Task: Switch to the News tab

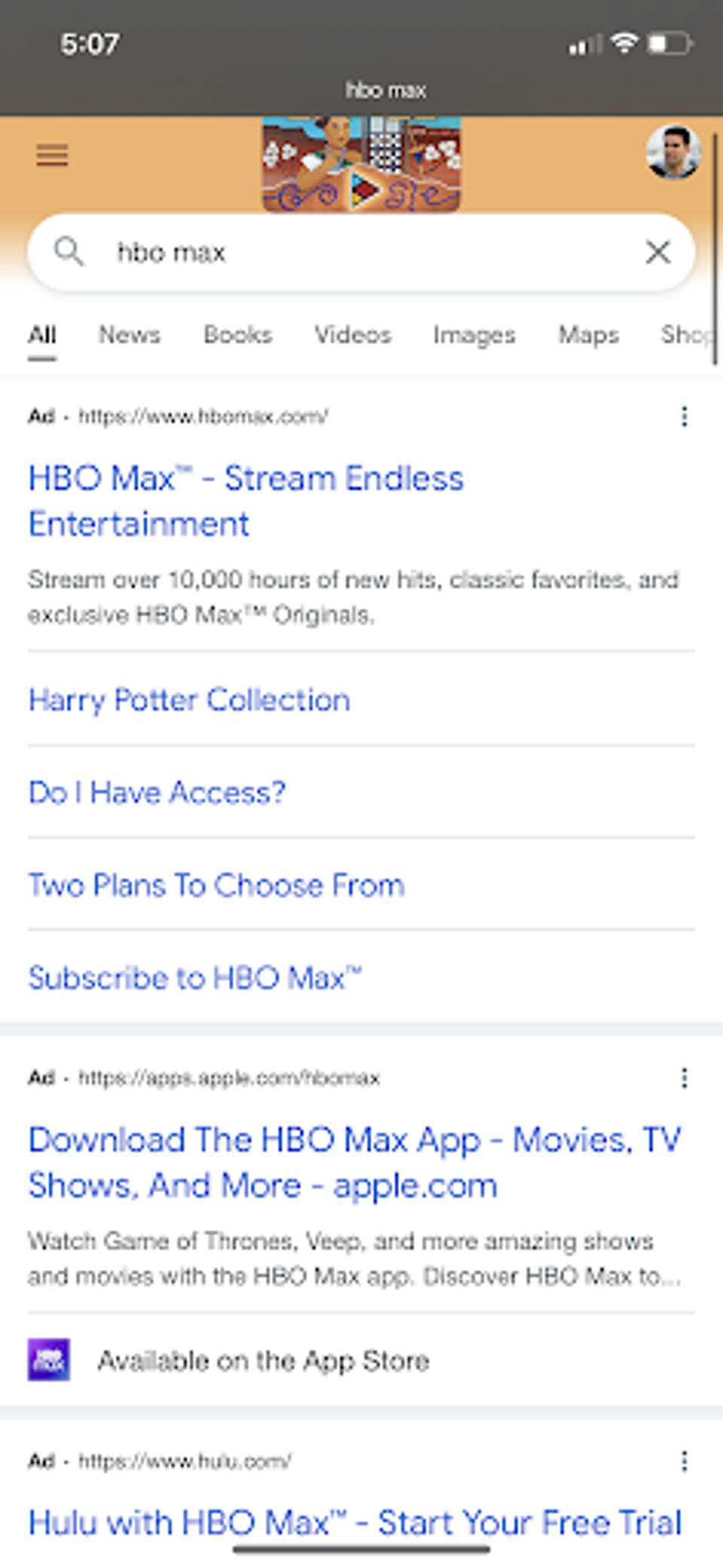Action: pos(130,334)
